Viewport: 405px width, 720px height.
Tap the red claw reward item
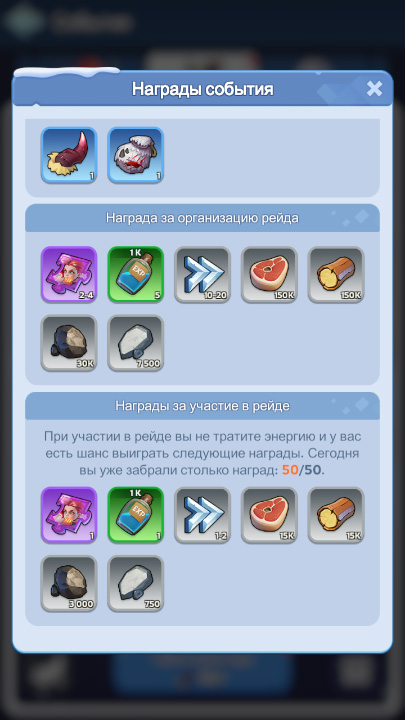pyautogui.click(x=69, y=155)
